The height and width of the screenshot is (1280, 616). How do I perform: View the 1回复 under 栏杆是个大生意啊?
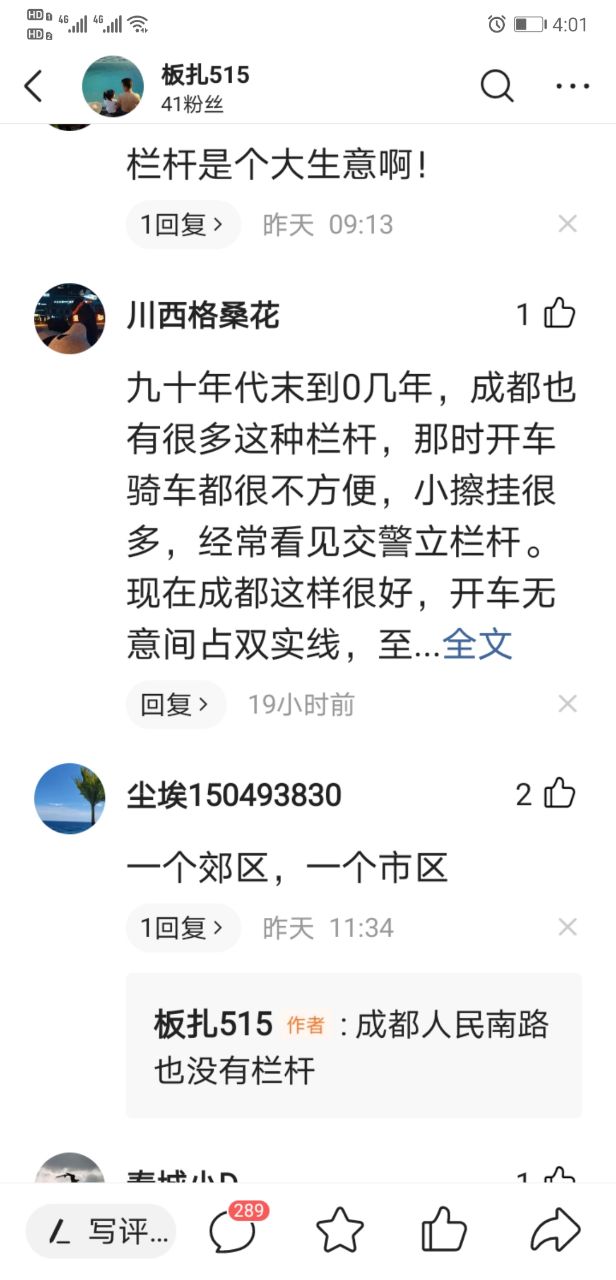point(182,225)
